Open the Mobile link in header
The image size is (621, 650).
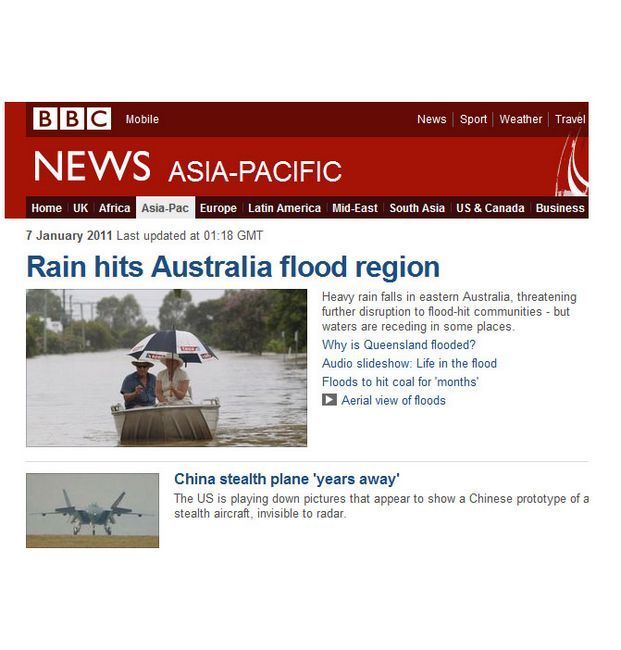(142, 119)
